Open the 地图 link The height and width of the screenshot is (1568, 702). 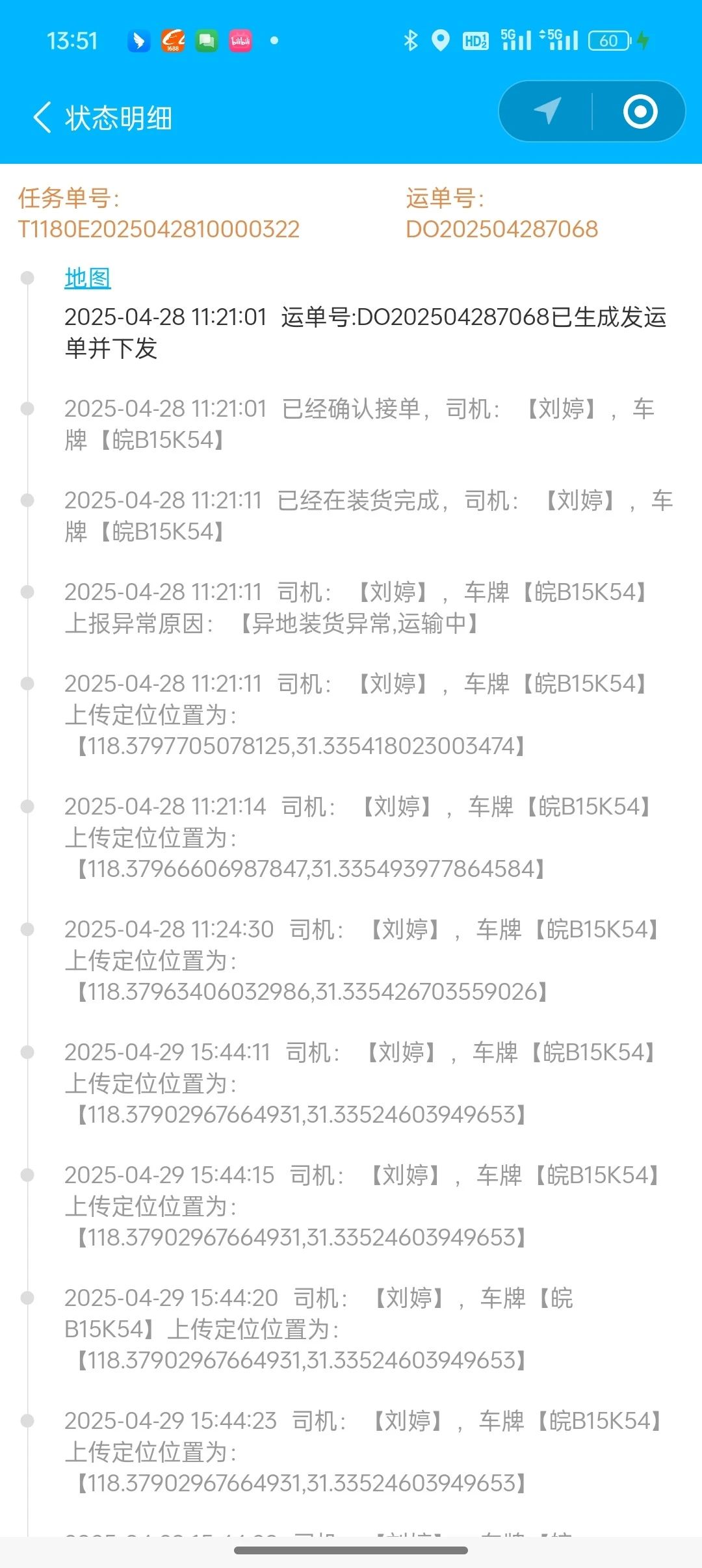coord(88,278)
